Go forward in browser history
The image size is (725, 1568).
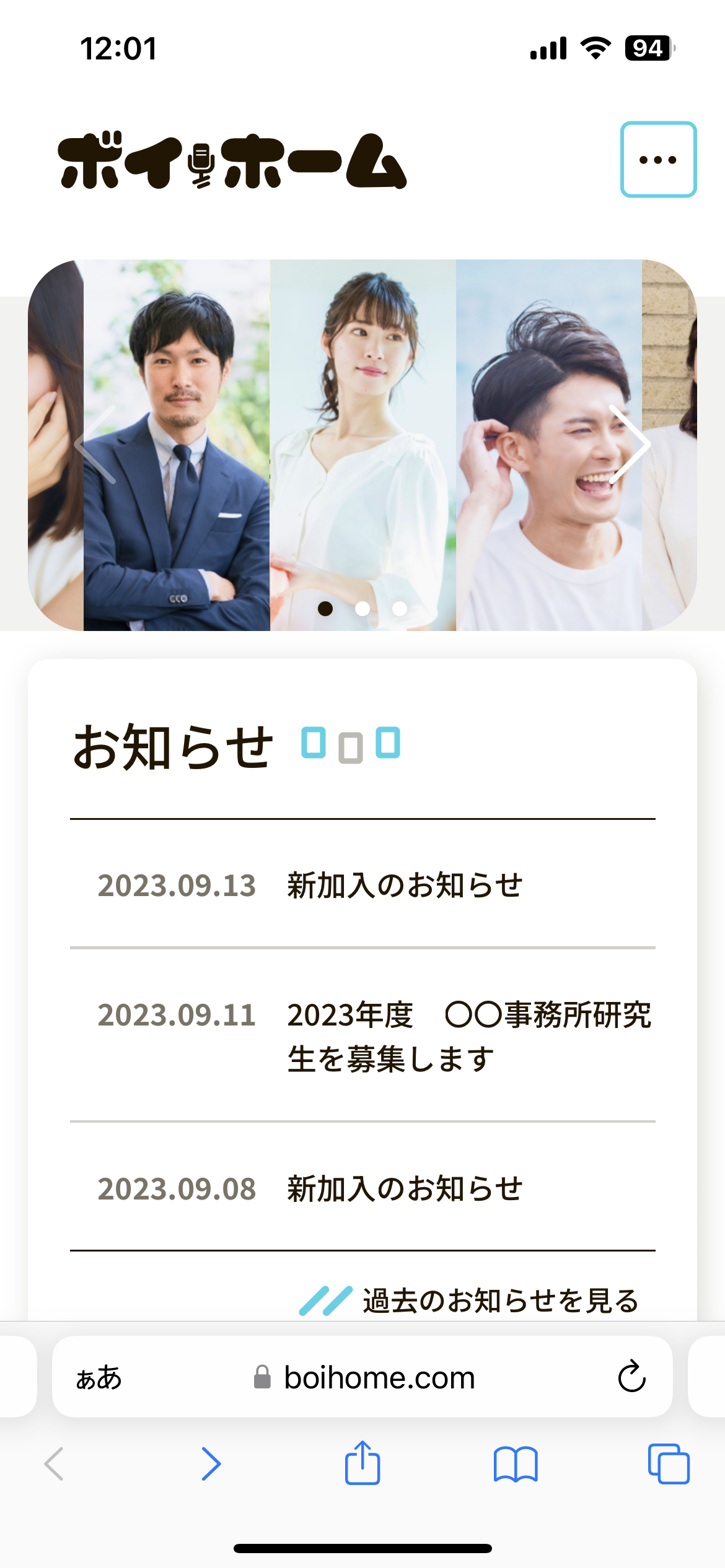click(x=211, y=1464)
